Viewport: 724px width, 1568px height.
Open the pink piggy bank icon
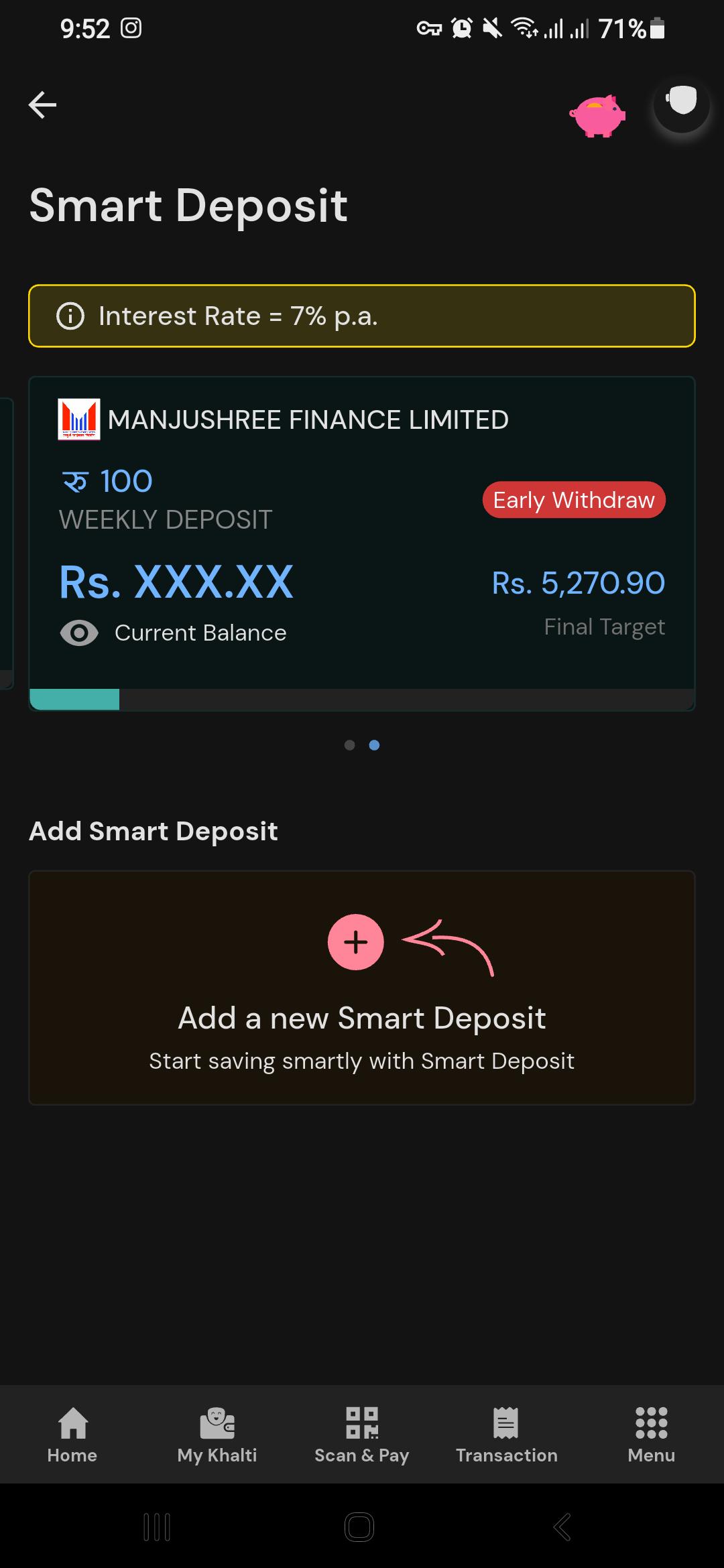pos(597,116)
